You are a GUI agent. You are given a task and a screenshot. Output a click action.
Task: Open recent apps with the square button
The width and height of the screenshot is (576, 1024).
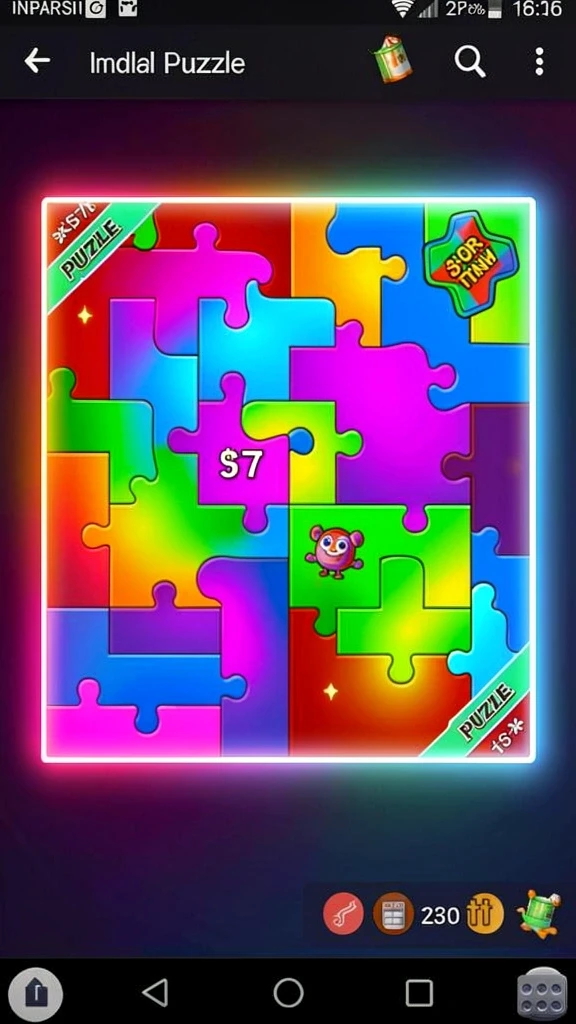point(419,993)
